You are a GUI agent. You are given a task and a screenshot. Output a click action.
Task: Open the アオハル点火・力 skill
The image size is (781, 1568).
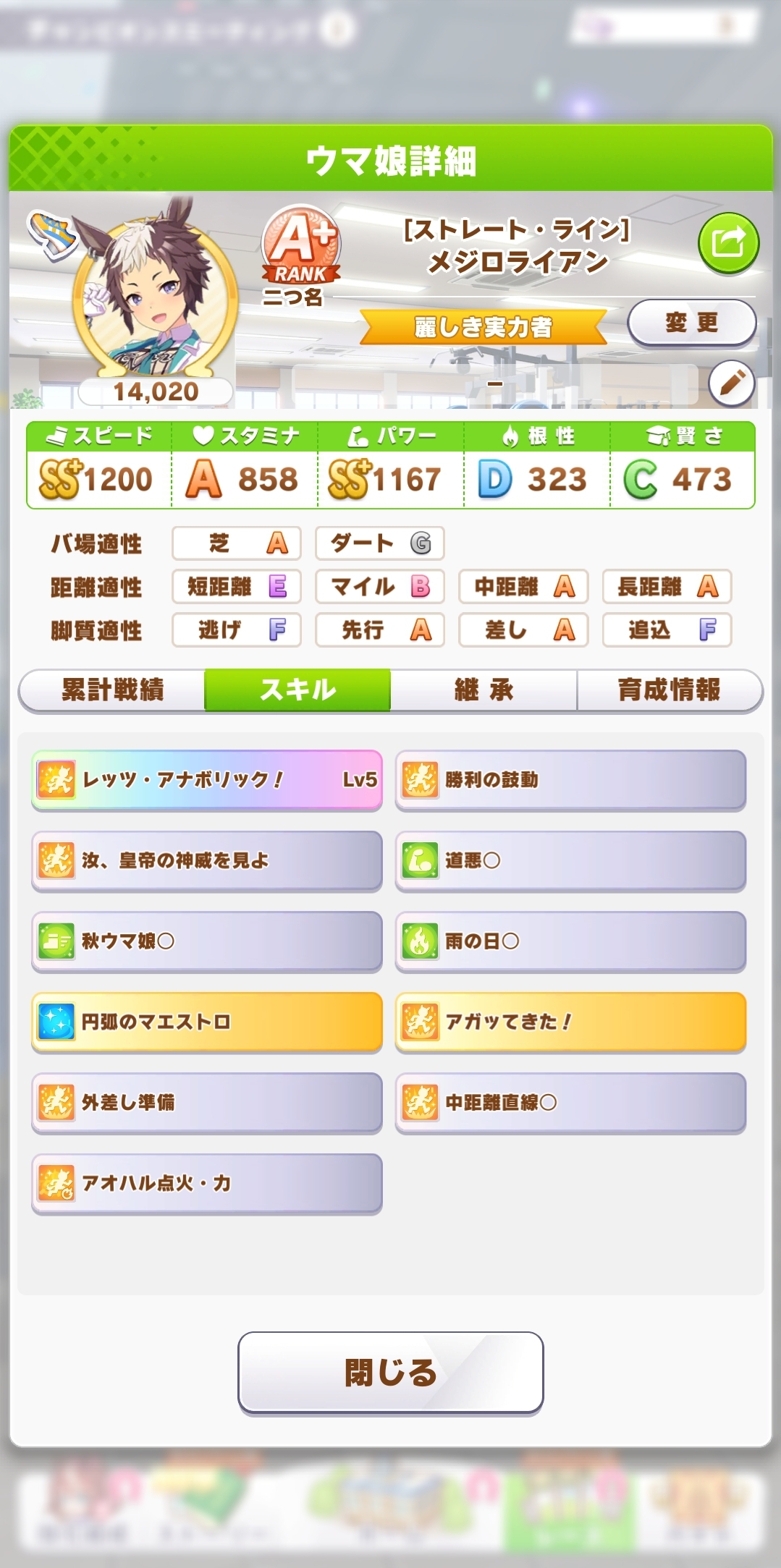[x=207, y=1183]
